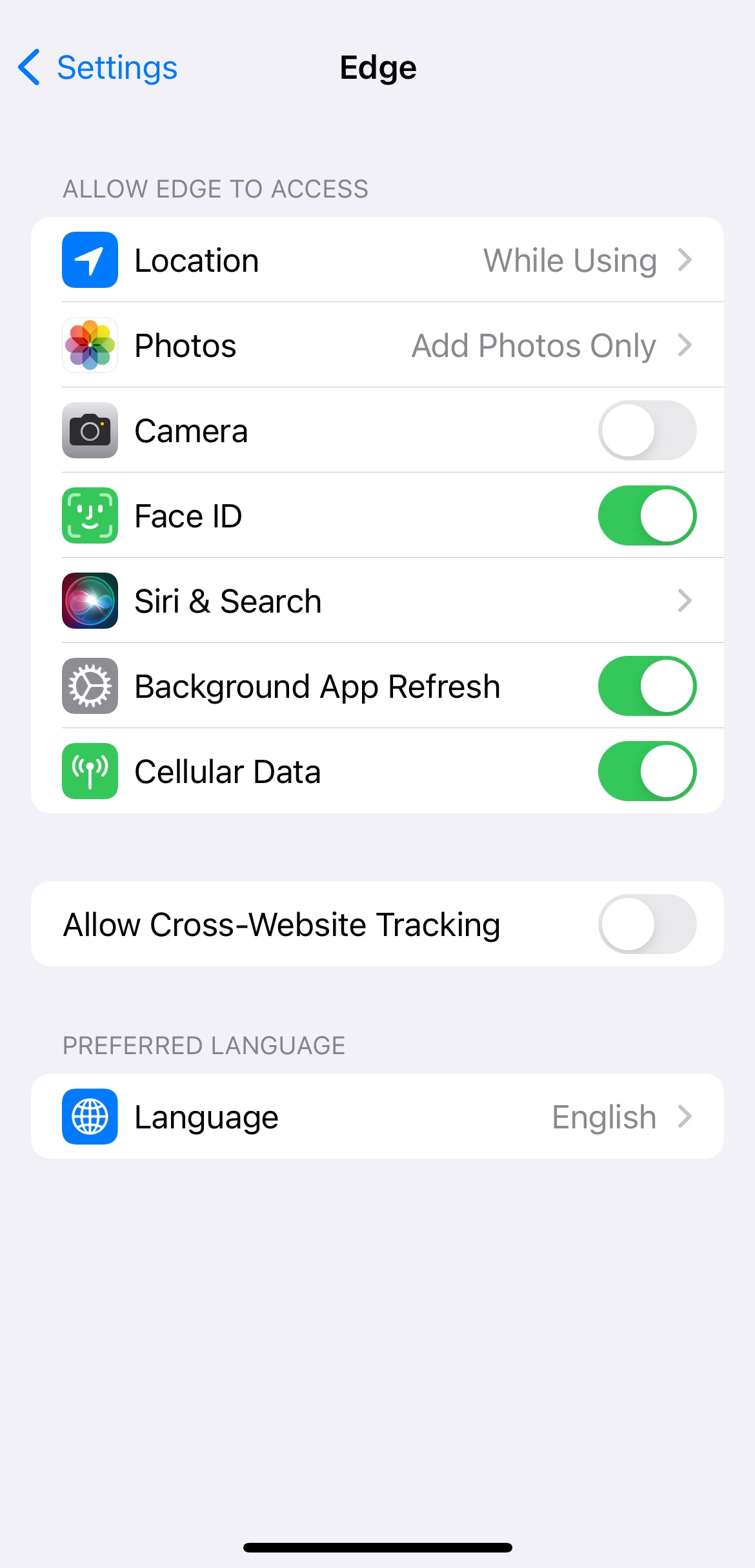Image resolution: width=755 pixels, height=1568 pixels.
Task: Open Photos access options
Action: click(377, 345)
